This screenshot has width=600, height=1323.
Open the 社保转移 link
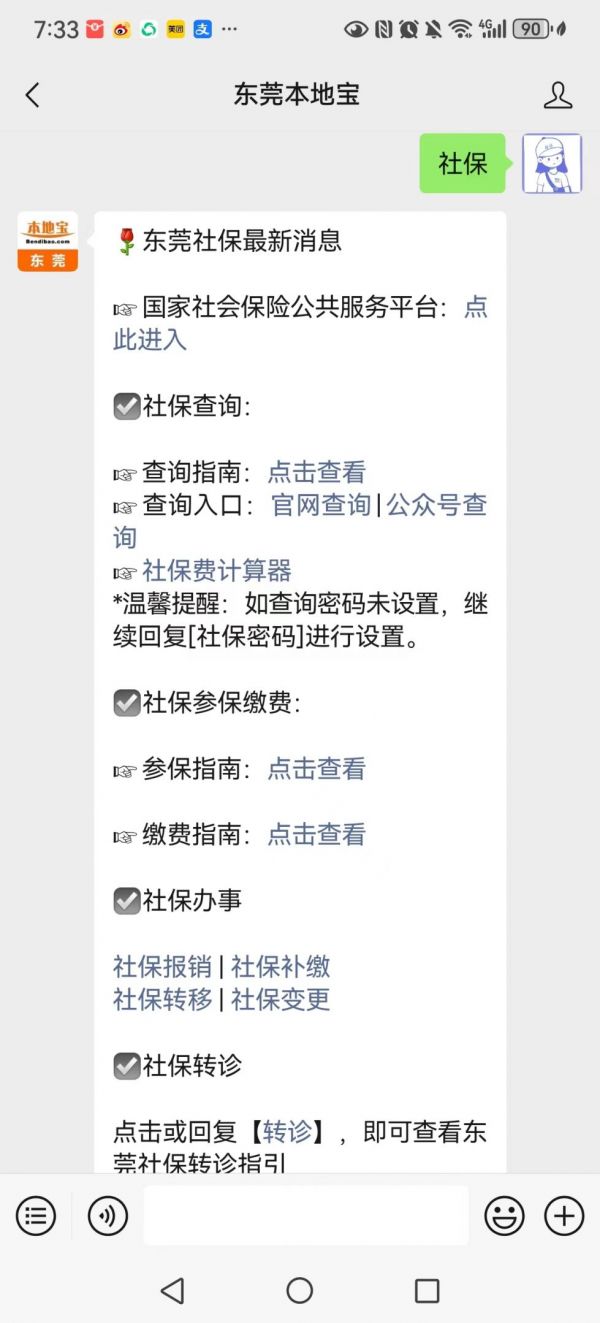click(x=162, y=1000)
